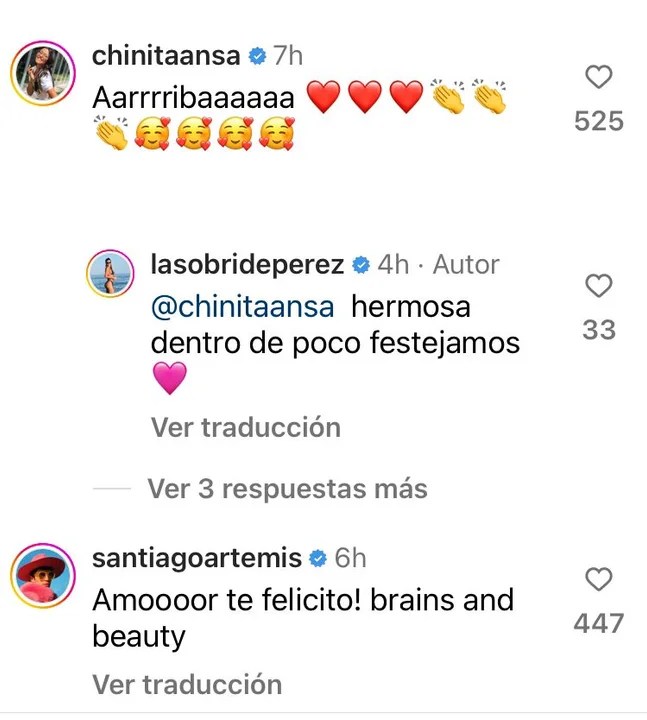Like chinitaansa's comment
Image resolution: width=647 pixels, height=720 pixels.
(x=598, y=77)
